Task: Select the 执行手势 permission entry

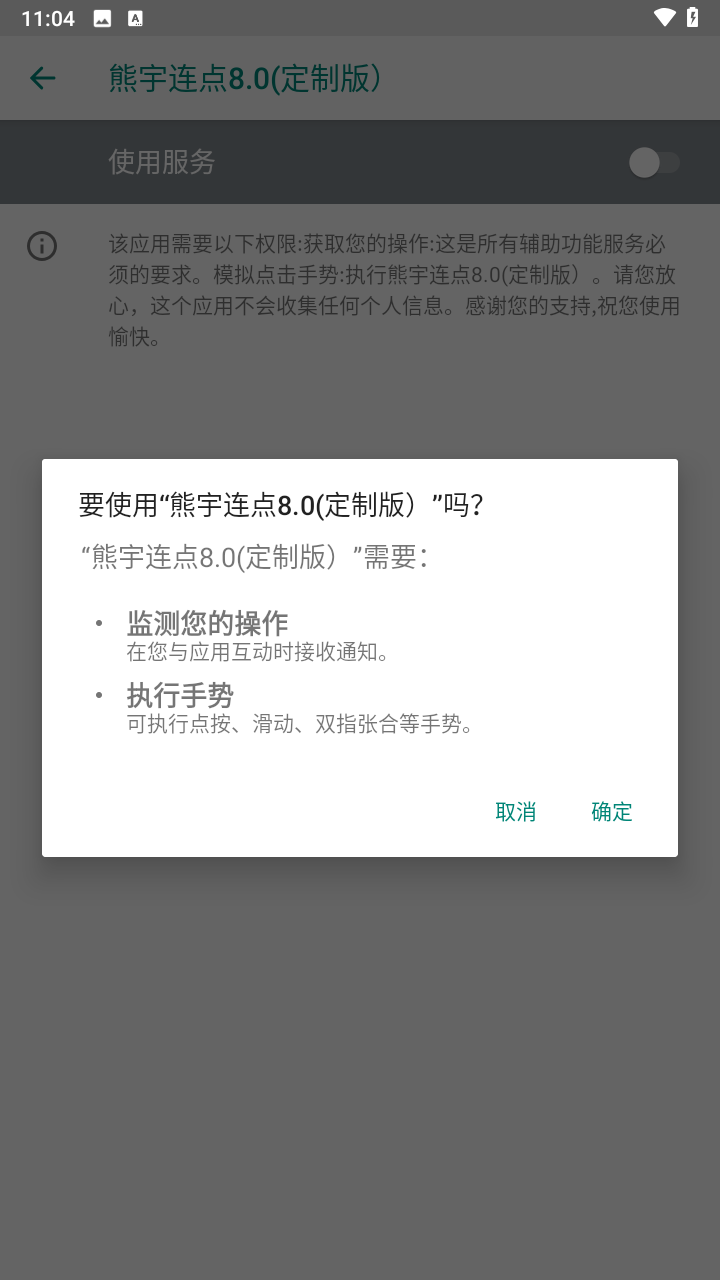Action: [178, 695]
